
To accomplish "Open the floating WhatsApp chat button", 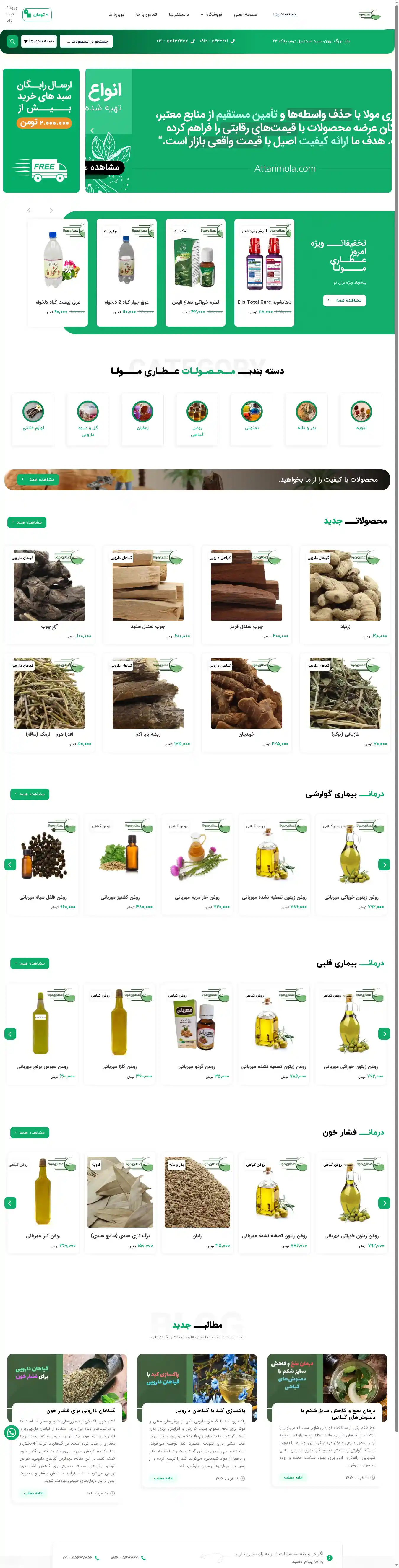I will 12,1432.
